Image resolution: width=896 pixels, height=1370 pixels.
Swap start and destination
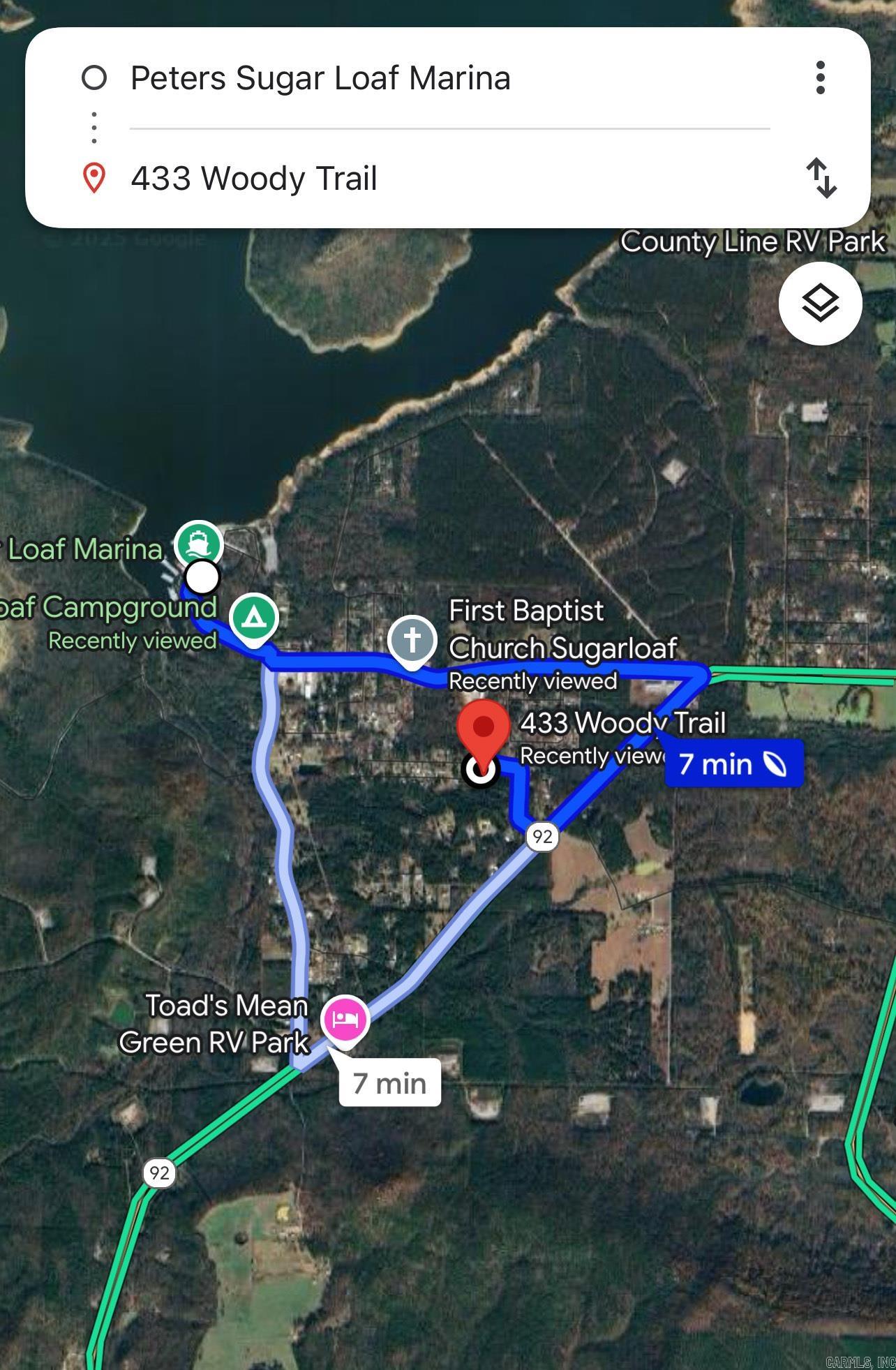point(821,178)
